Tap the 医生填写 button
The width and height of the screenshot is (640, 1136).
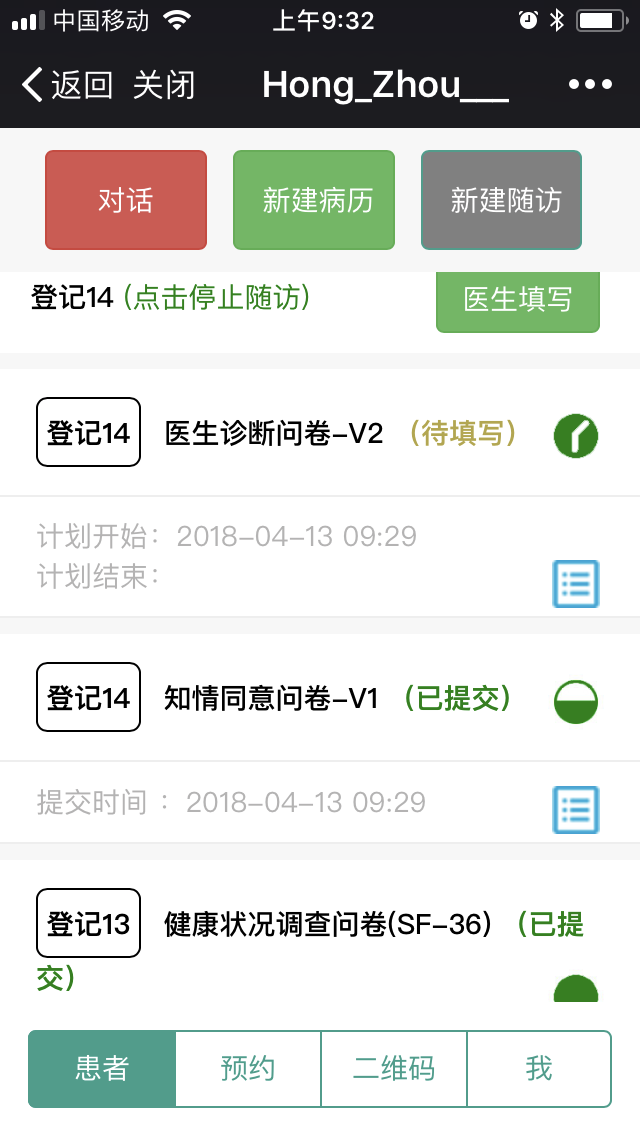point(517,299)
